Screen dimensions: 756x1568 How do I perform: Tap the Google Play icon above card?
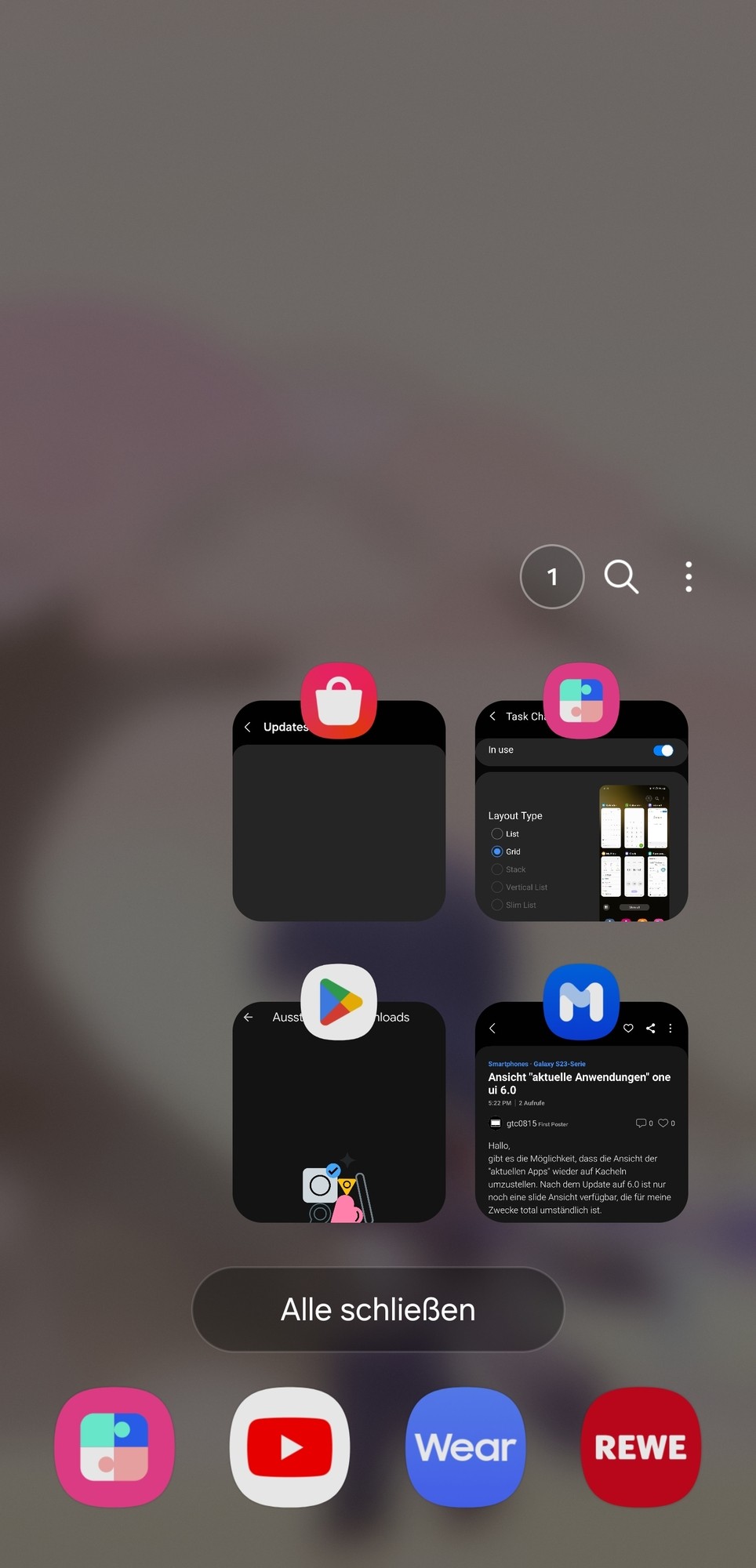[339, 1002]
